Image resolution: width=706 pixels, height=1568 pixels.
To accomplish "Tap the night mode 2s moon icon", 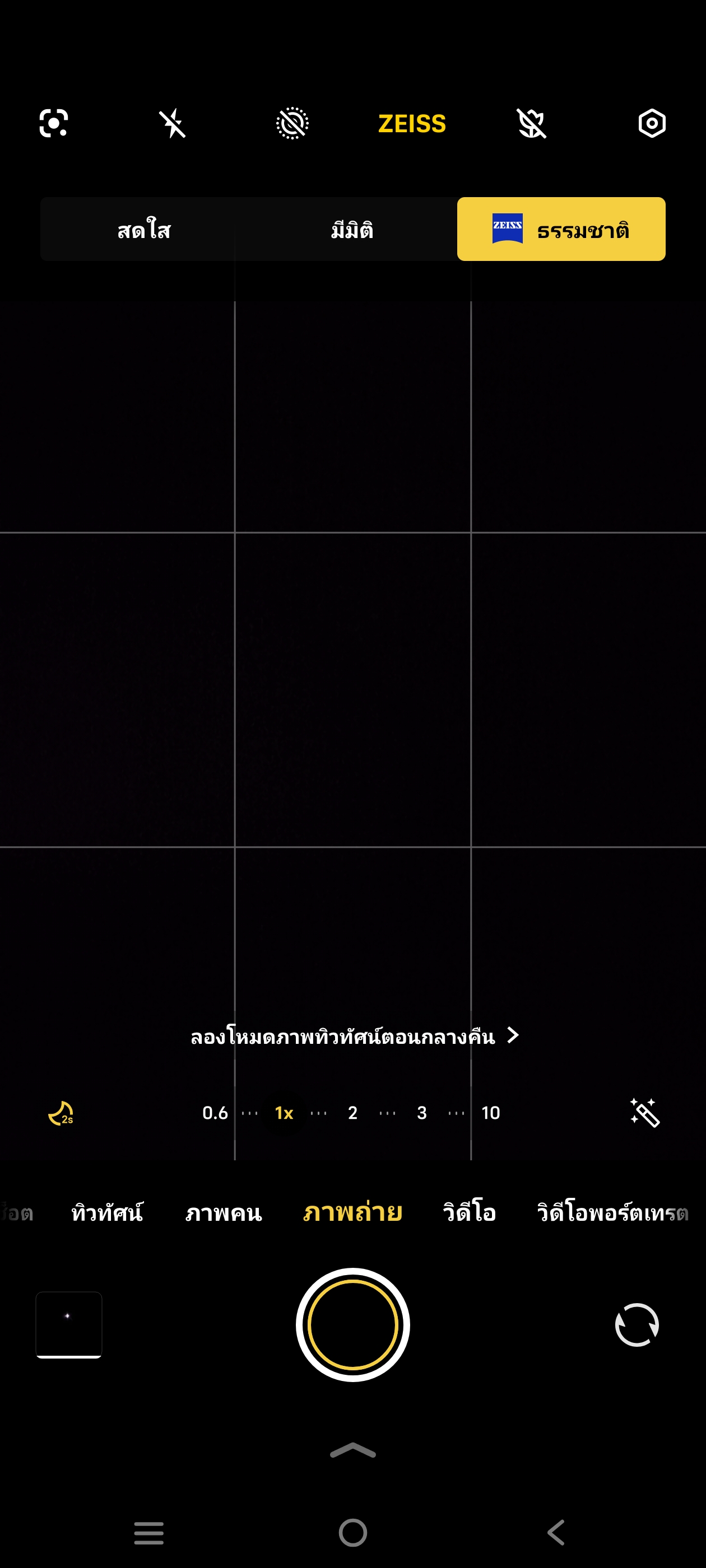I will coord(61,1113).
